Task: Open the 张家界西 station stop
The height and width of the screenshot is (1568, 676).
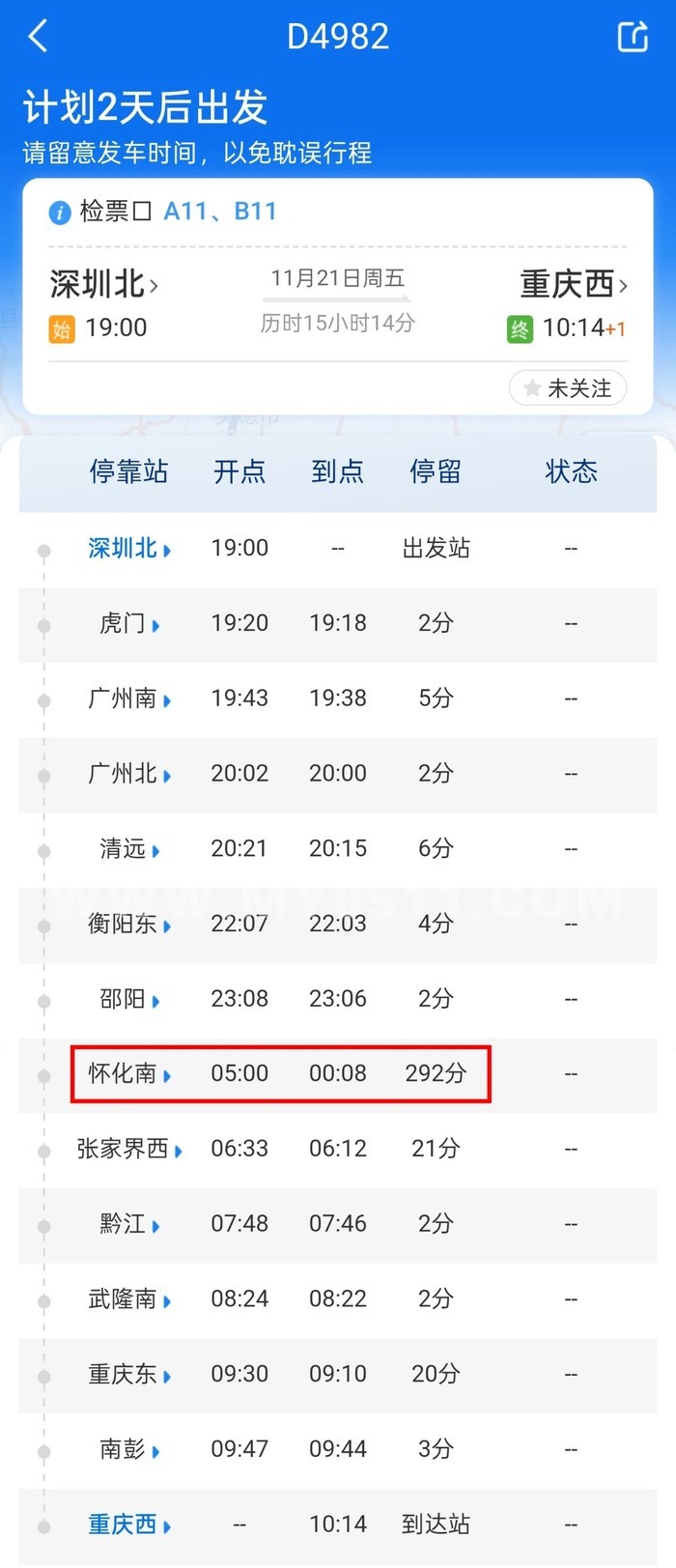Action: [128, 1149]
